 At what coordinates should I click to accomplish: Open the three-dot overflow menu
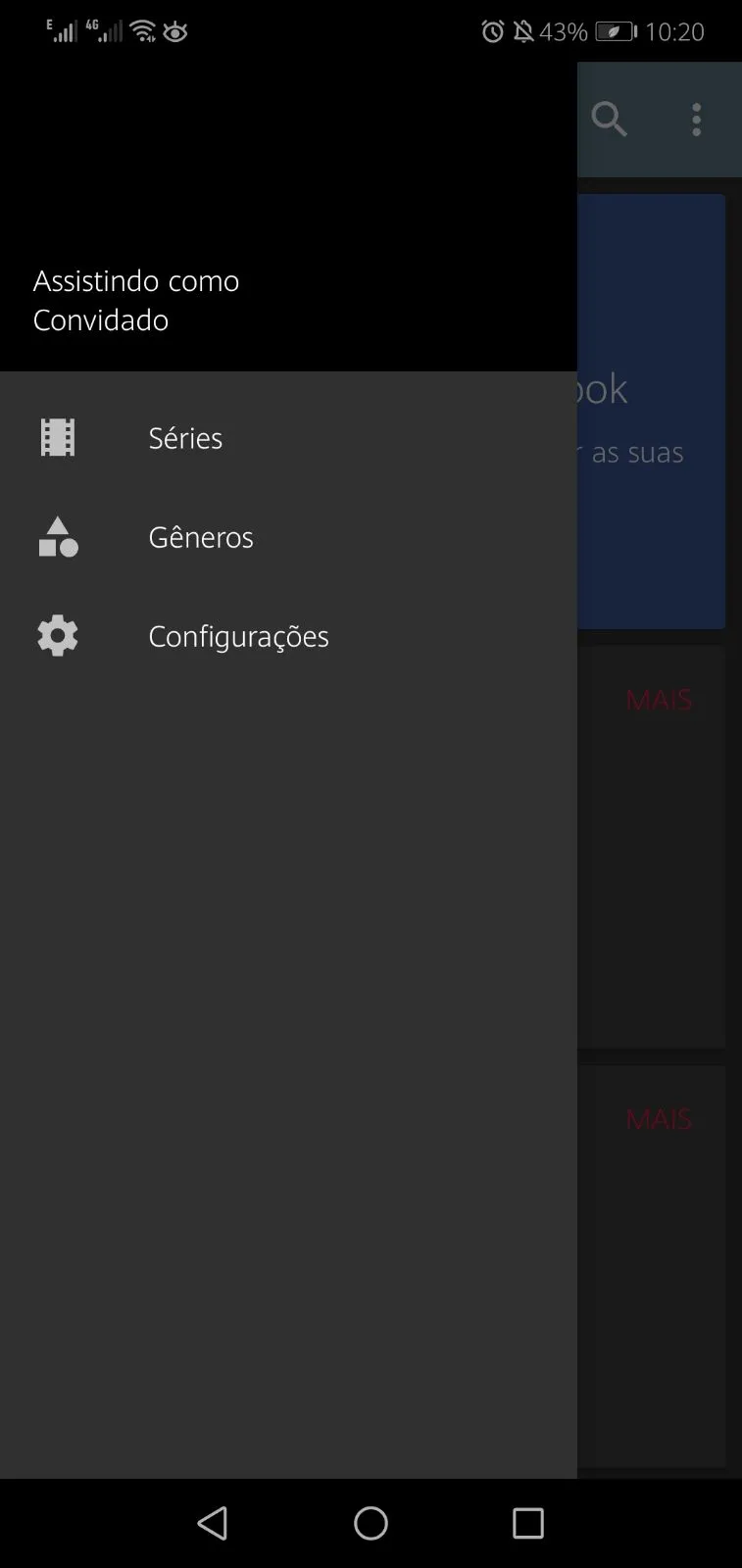[x=696, y=120]
